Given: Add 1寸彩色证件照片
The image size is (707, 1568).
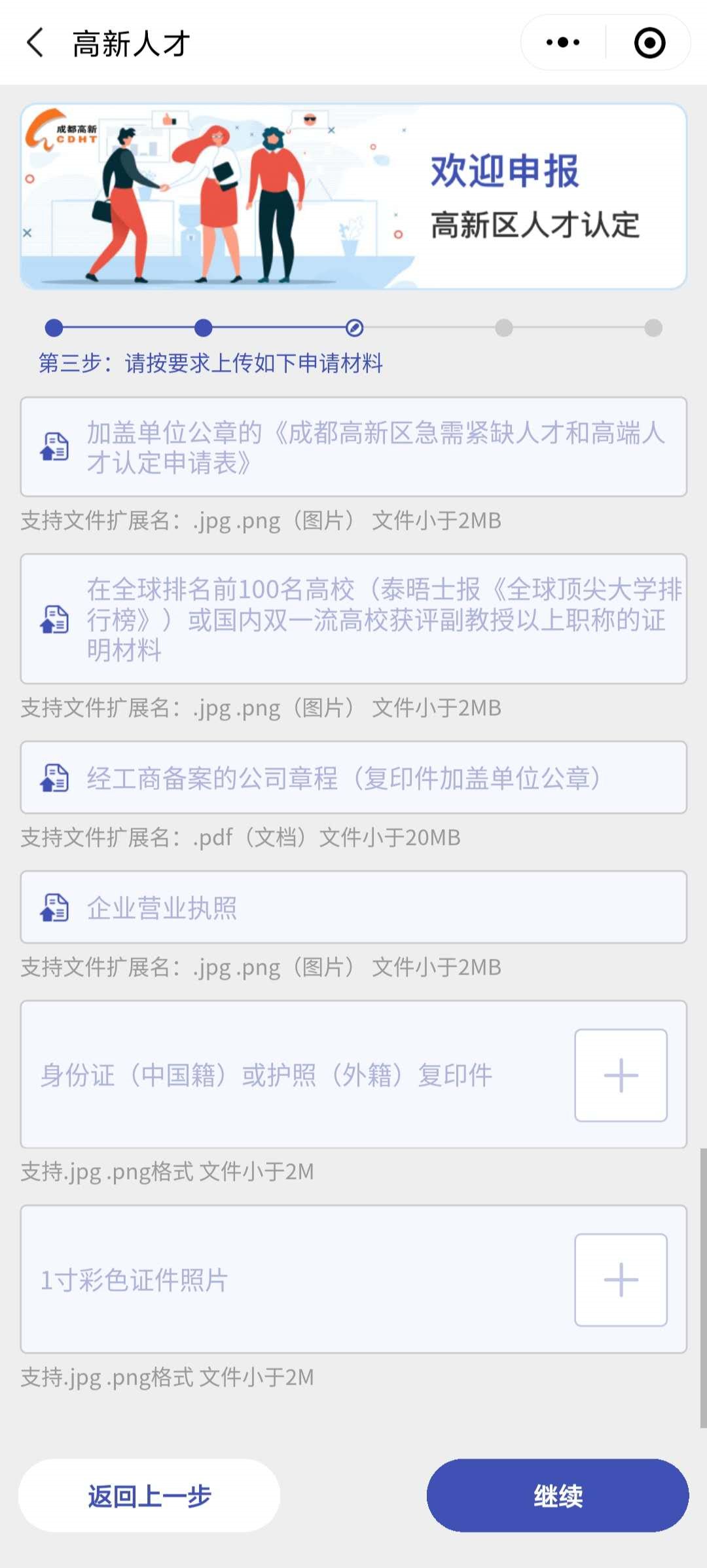Looking at the screenshot, I should (x=621, y=1280).
